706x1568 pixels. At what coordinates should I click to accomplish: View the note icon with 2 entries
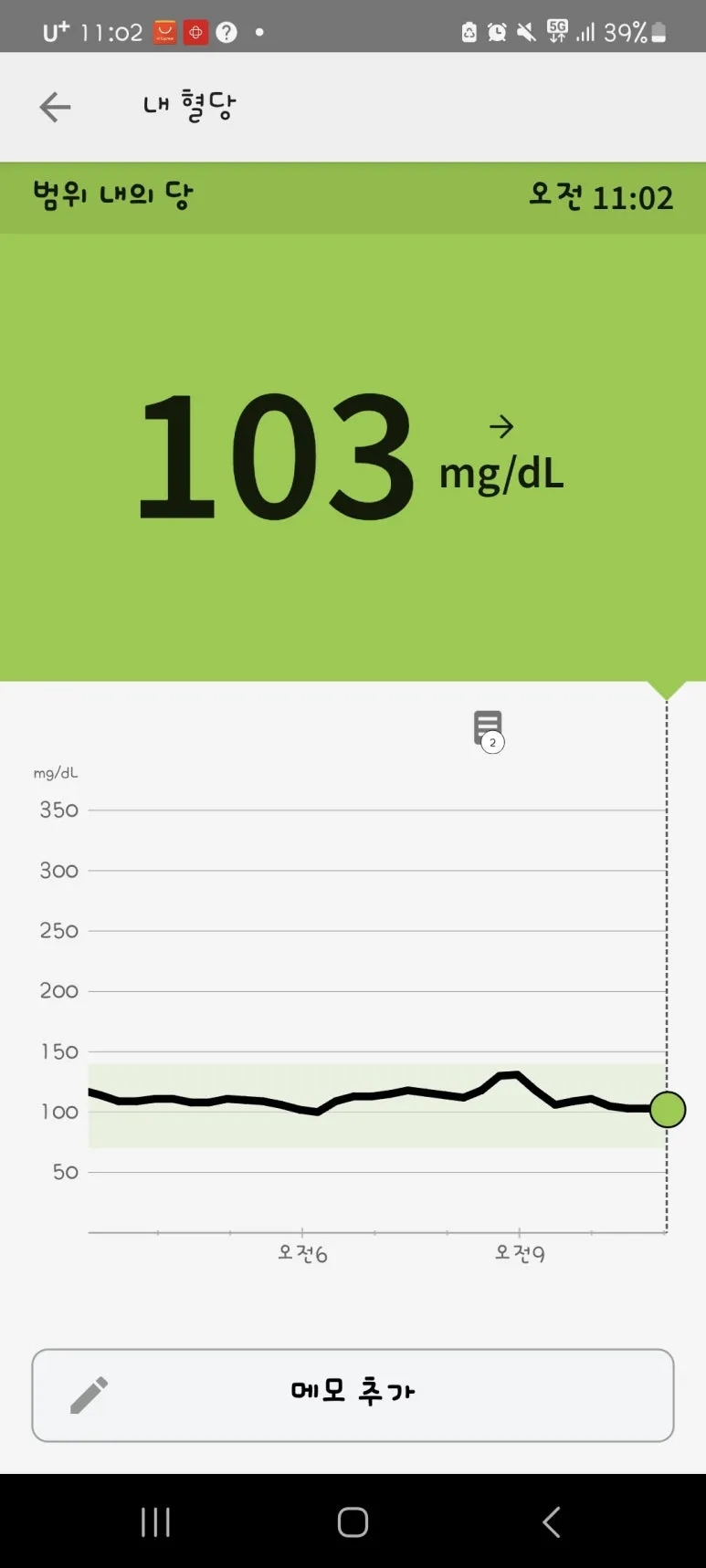(489, 729)
